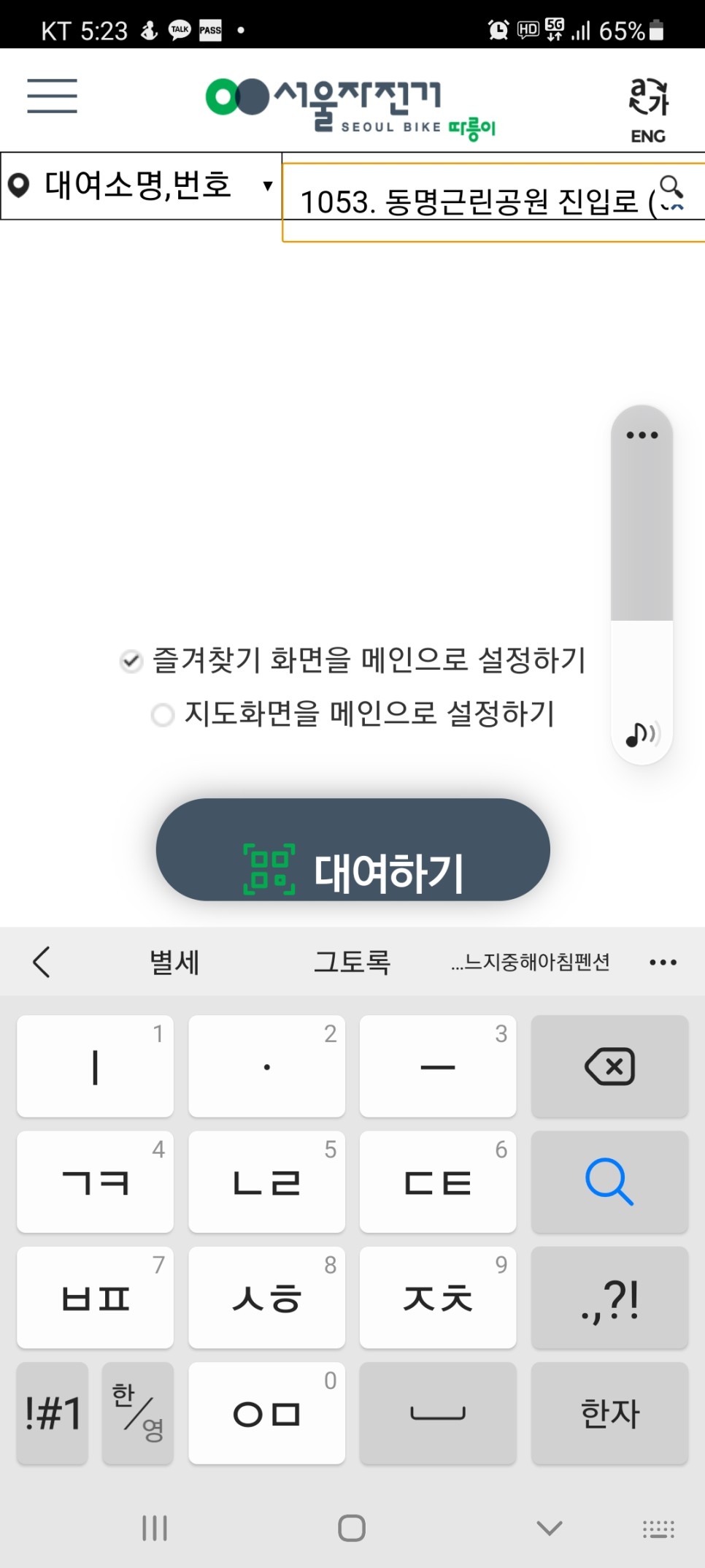Open the floating panel's three-dot menu
Screen dimensions: 705x1568
coord(642,435)
